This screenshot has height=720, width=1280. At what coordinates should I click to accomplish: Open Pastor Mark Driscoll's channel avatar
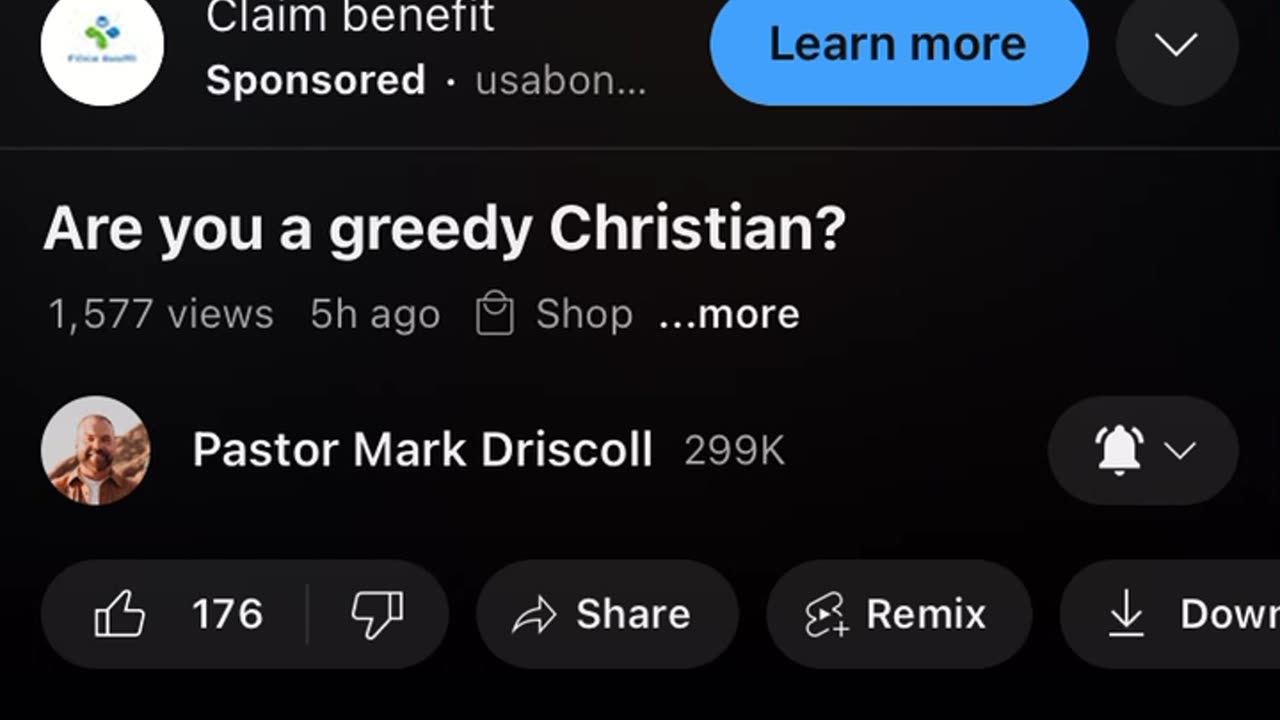96,450
